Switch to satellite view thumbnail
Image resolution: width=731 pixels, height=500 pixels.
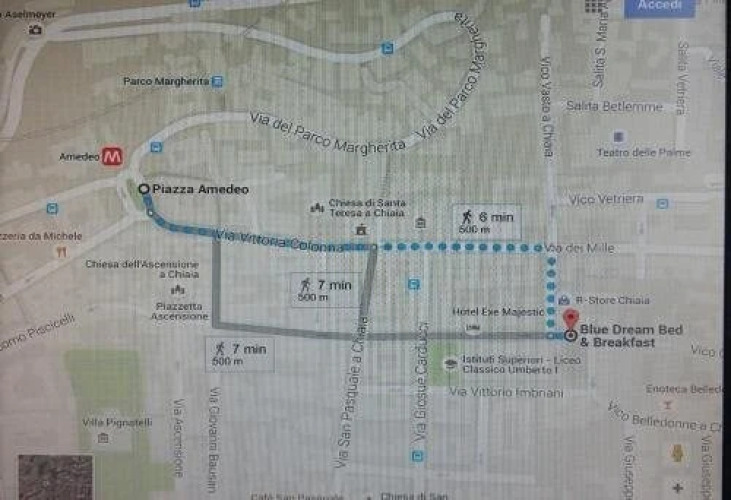[x=55, y=477]
